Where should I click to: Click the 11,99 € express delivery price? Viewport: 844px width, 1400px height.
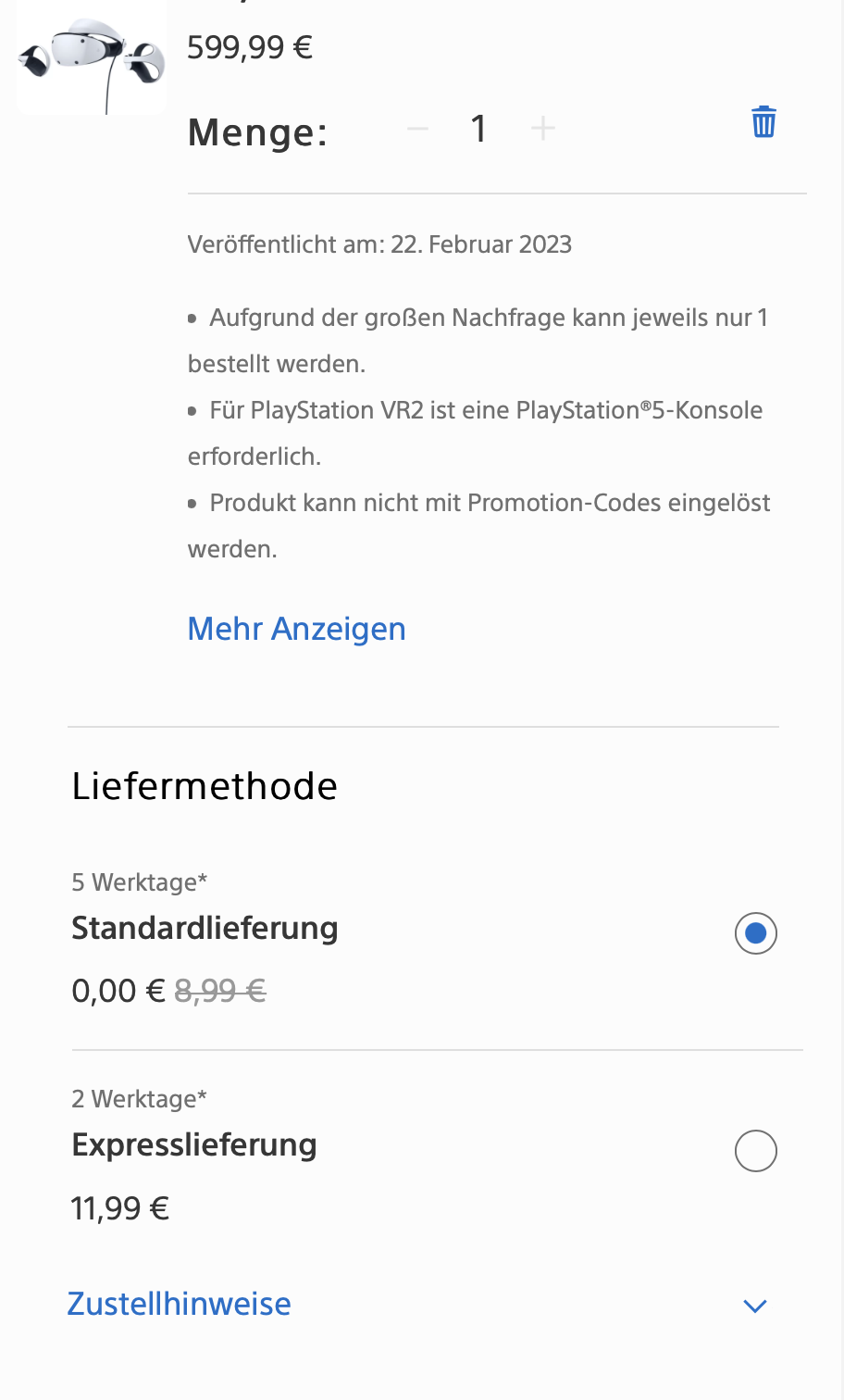tap(119, 1206)
